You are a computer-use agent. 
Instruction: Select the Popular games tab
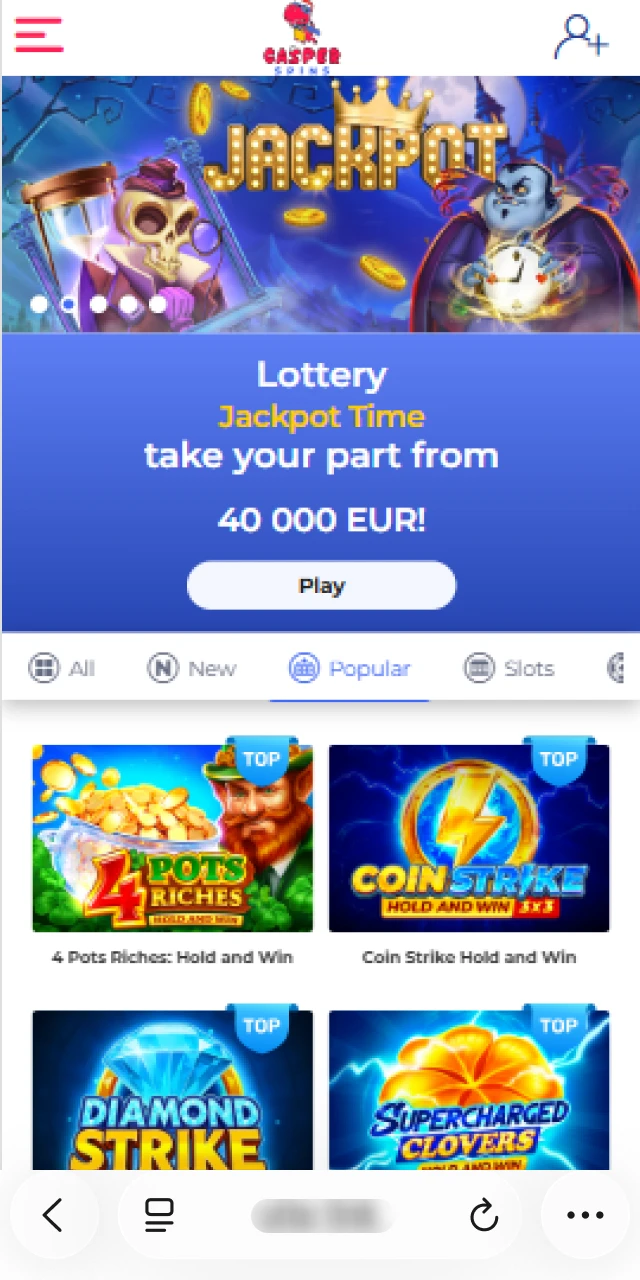point(350,669)
